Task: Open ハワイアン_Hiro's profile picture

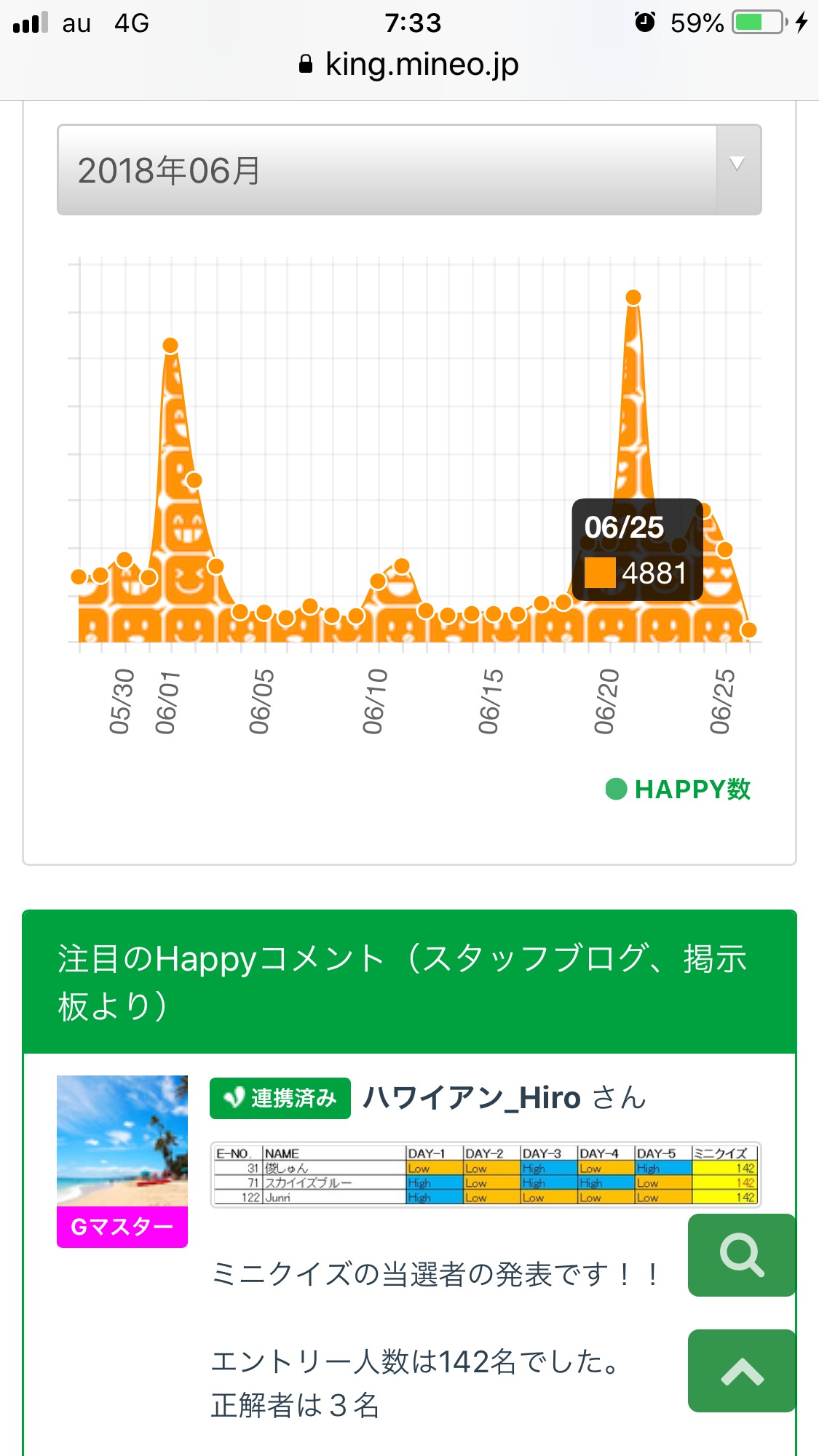Action: click(122, 1140)
